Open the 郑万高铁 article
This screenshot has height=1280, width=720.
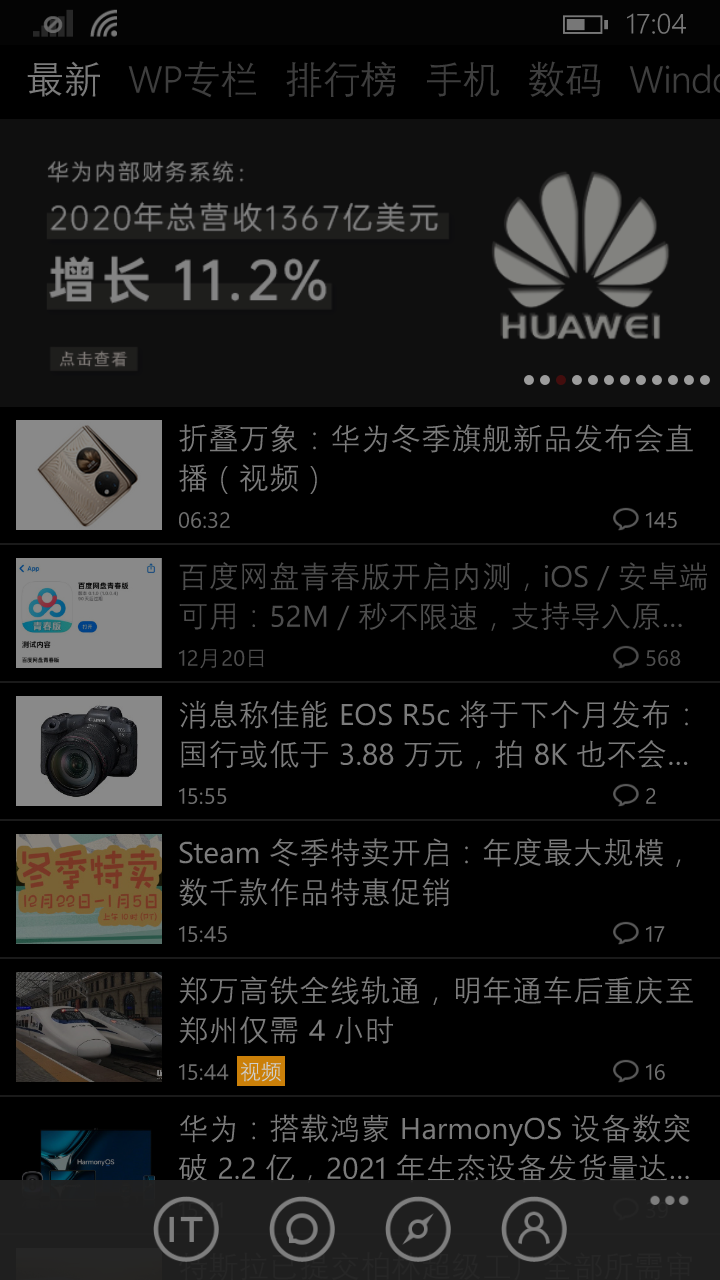[x=436, y=1011]
